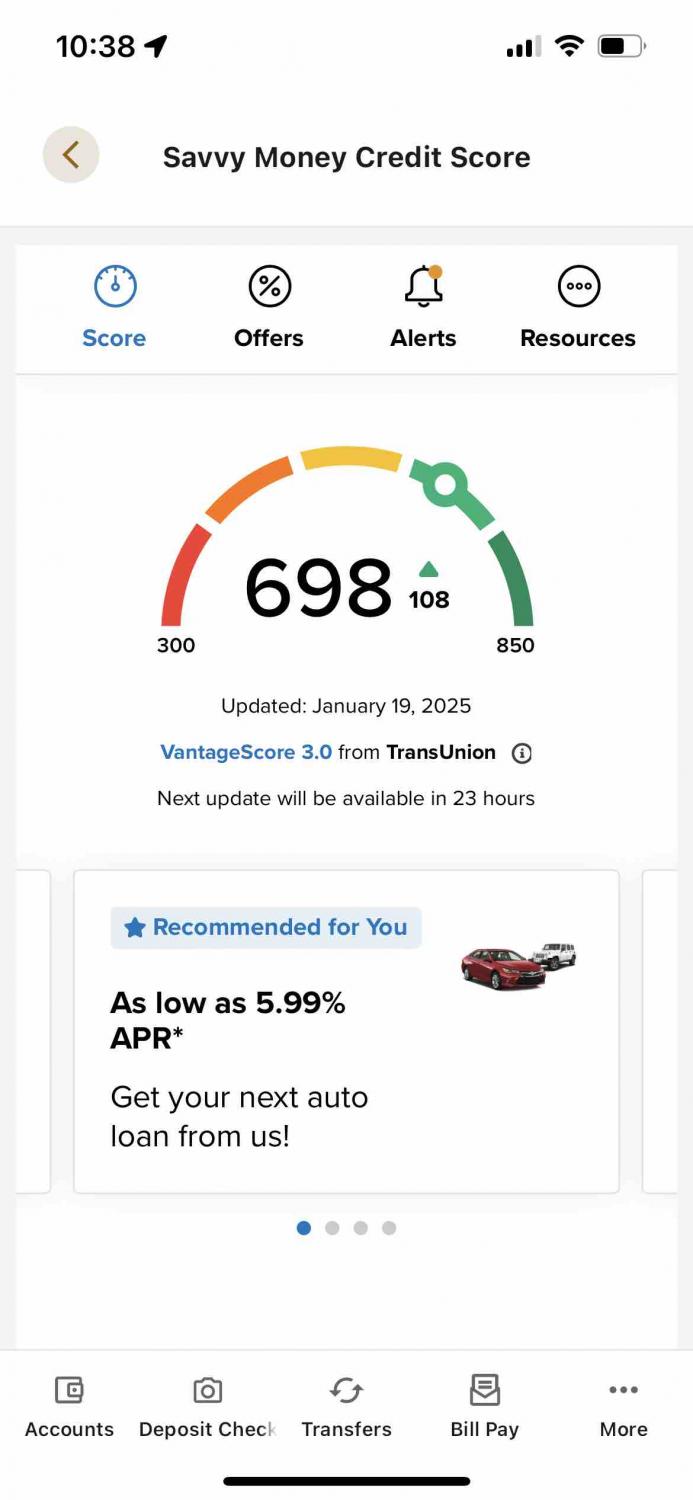Viewport: 693px width, 1500px height.
Task: Open Accounts in the bottom bar
Action: click(69, 1408)
